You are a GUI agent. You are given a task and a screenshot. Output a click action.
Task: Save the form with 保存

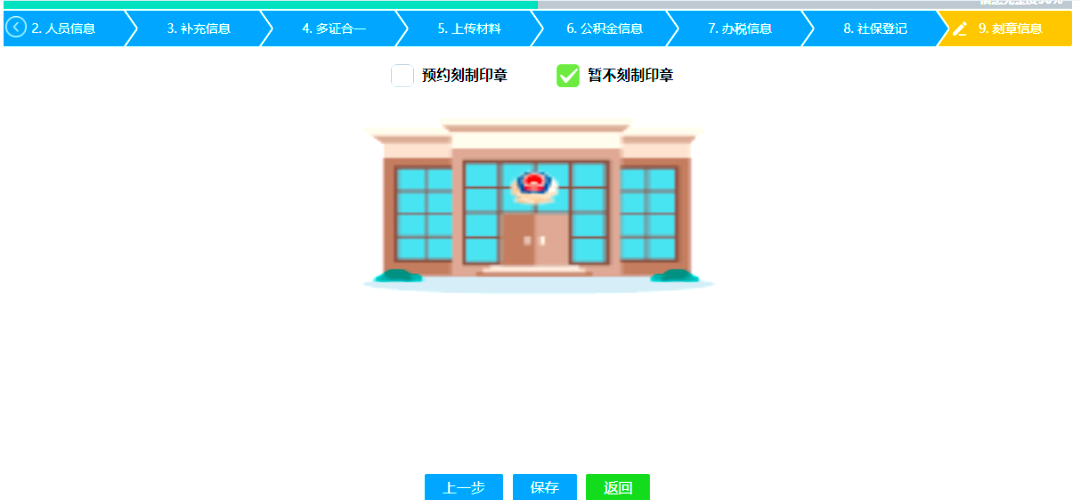tap(545, 487)
